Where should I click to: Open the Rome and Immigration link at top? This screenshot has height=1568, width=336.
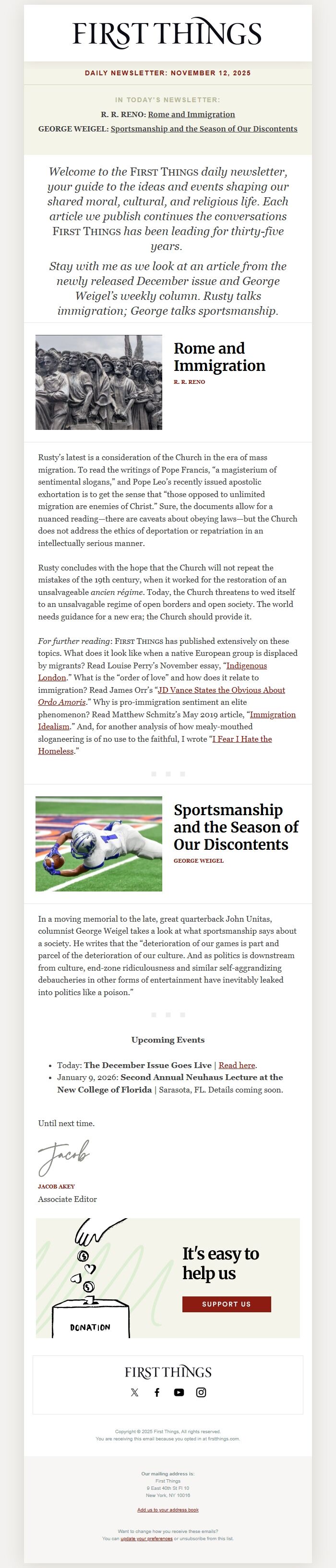coord(191,115)
